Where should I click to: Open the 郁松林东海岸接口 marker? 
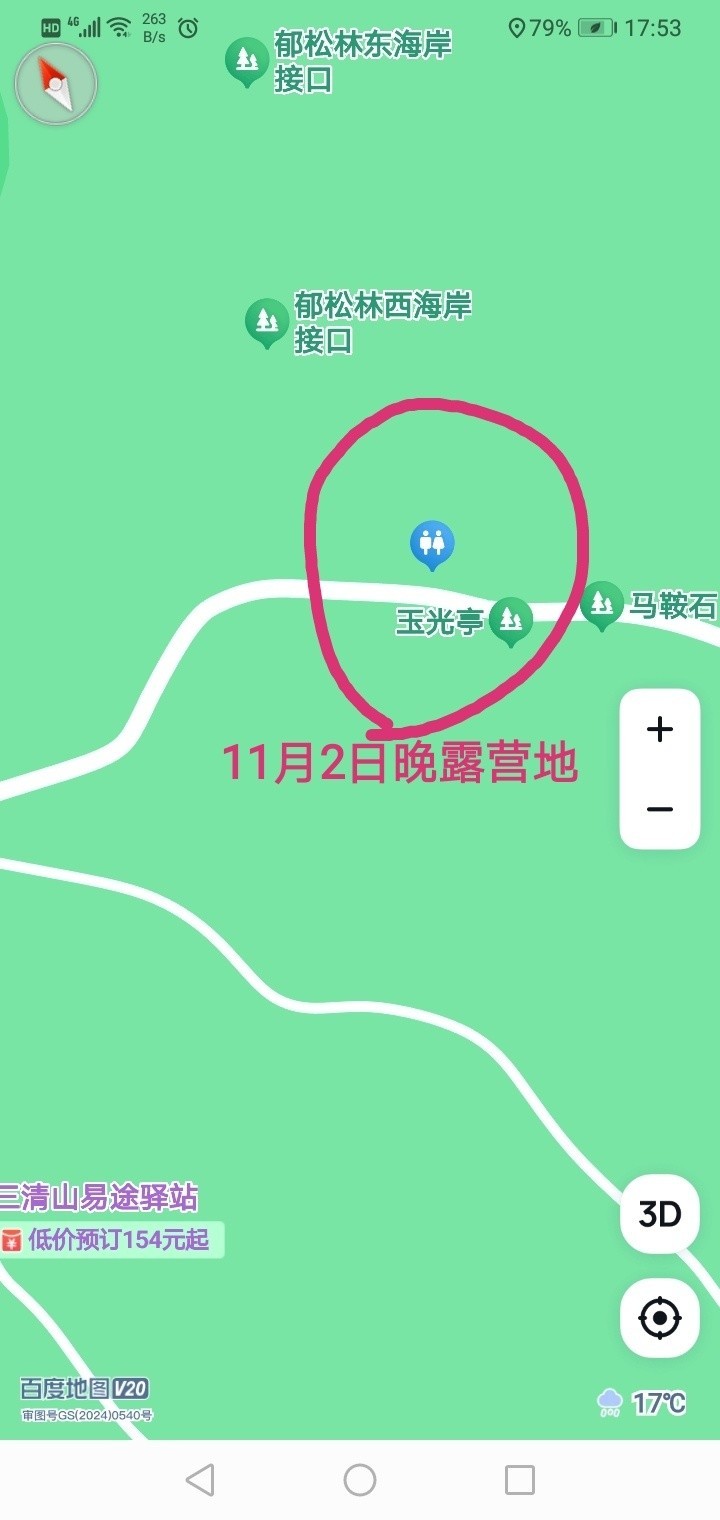(x=246, y=60)
